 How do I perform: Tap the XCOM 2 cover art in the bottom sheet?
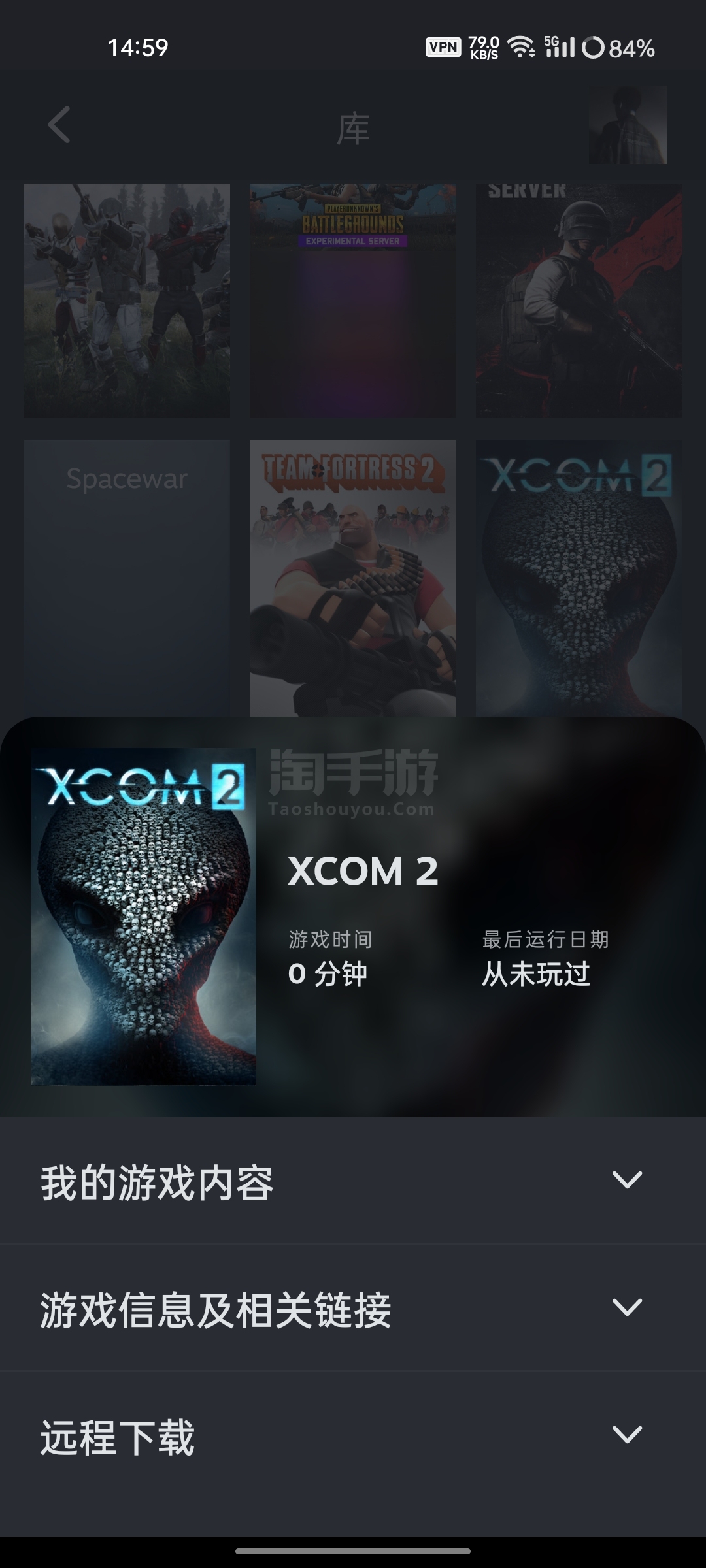coord(144,917)
